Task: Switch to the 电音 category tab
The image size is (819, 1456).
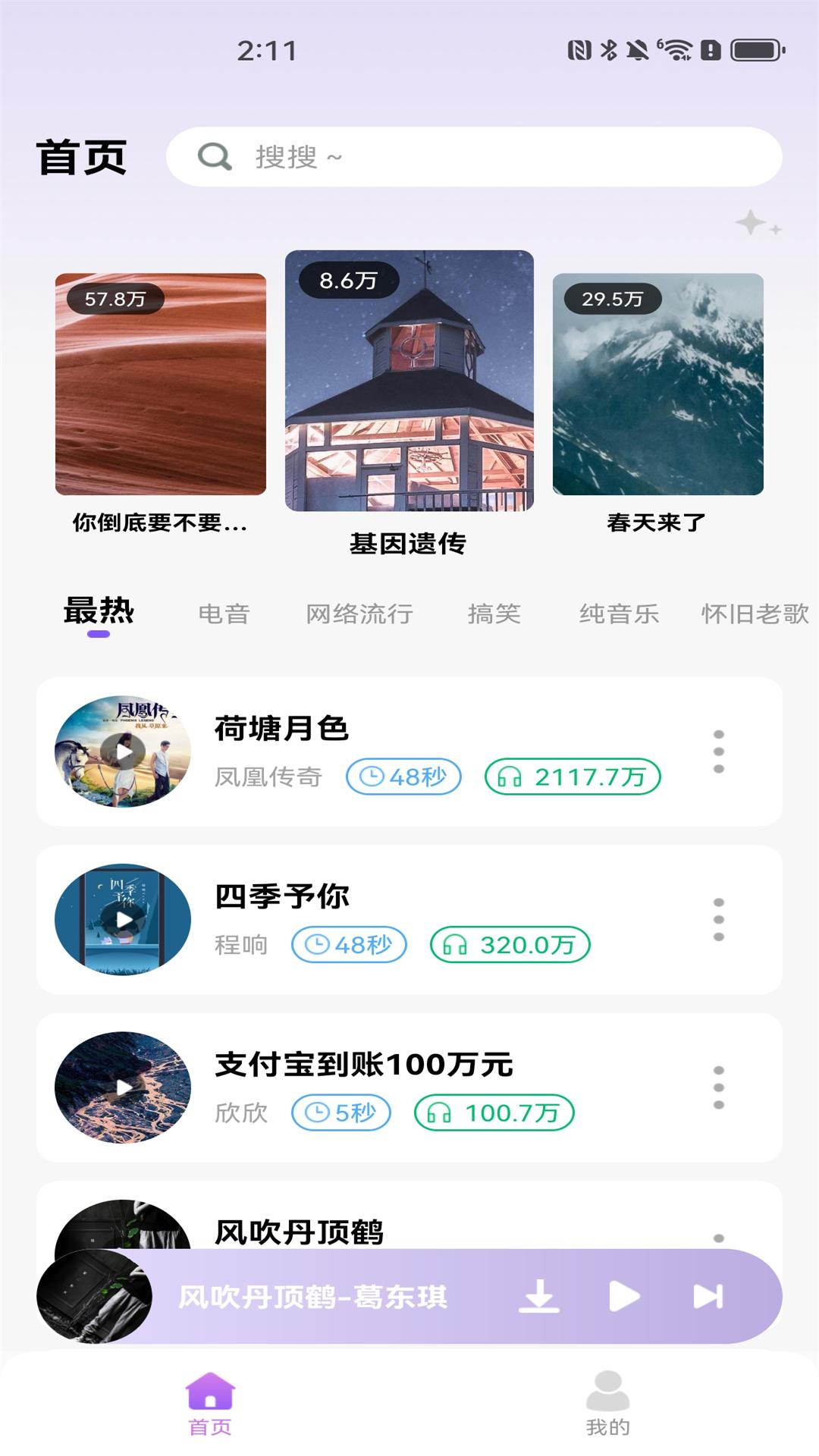Action: click(x=224, y=613)
